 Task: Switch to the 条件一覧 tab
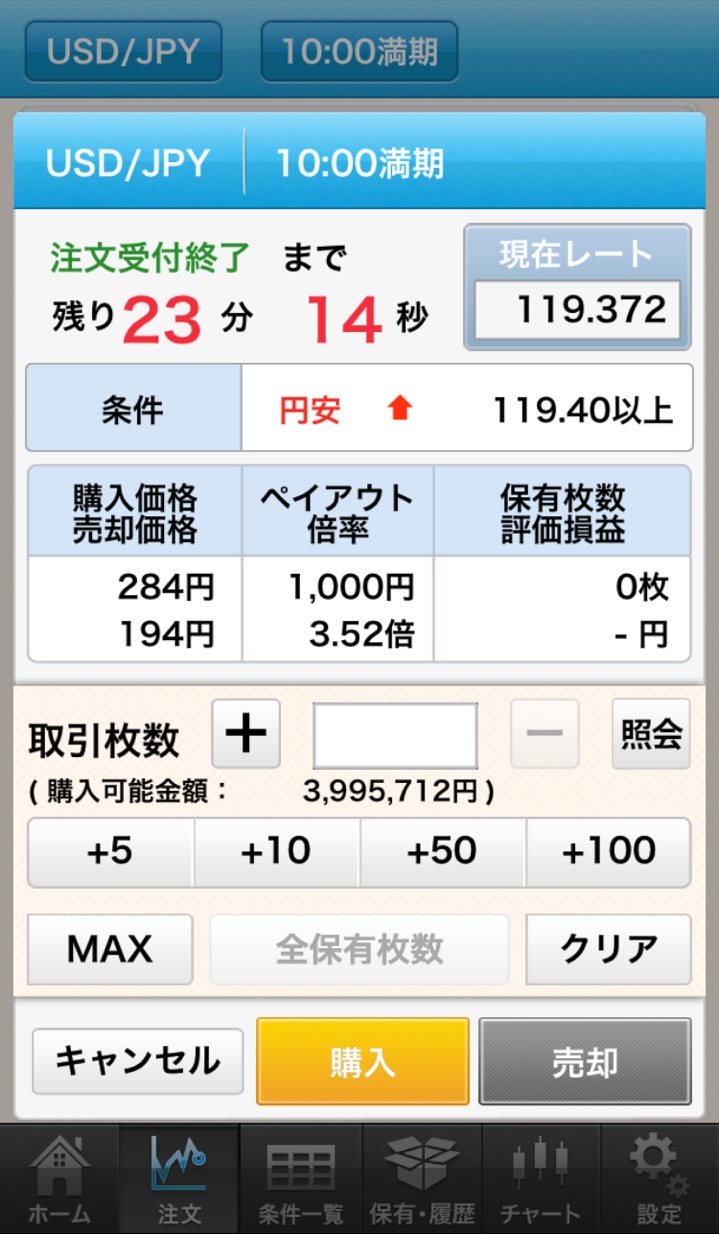click(301, 1179)
